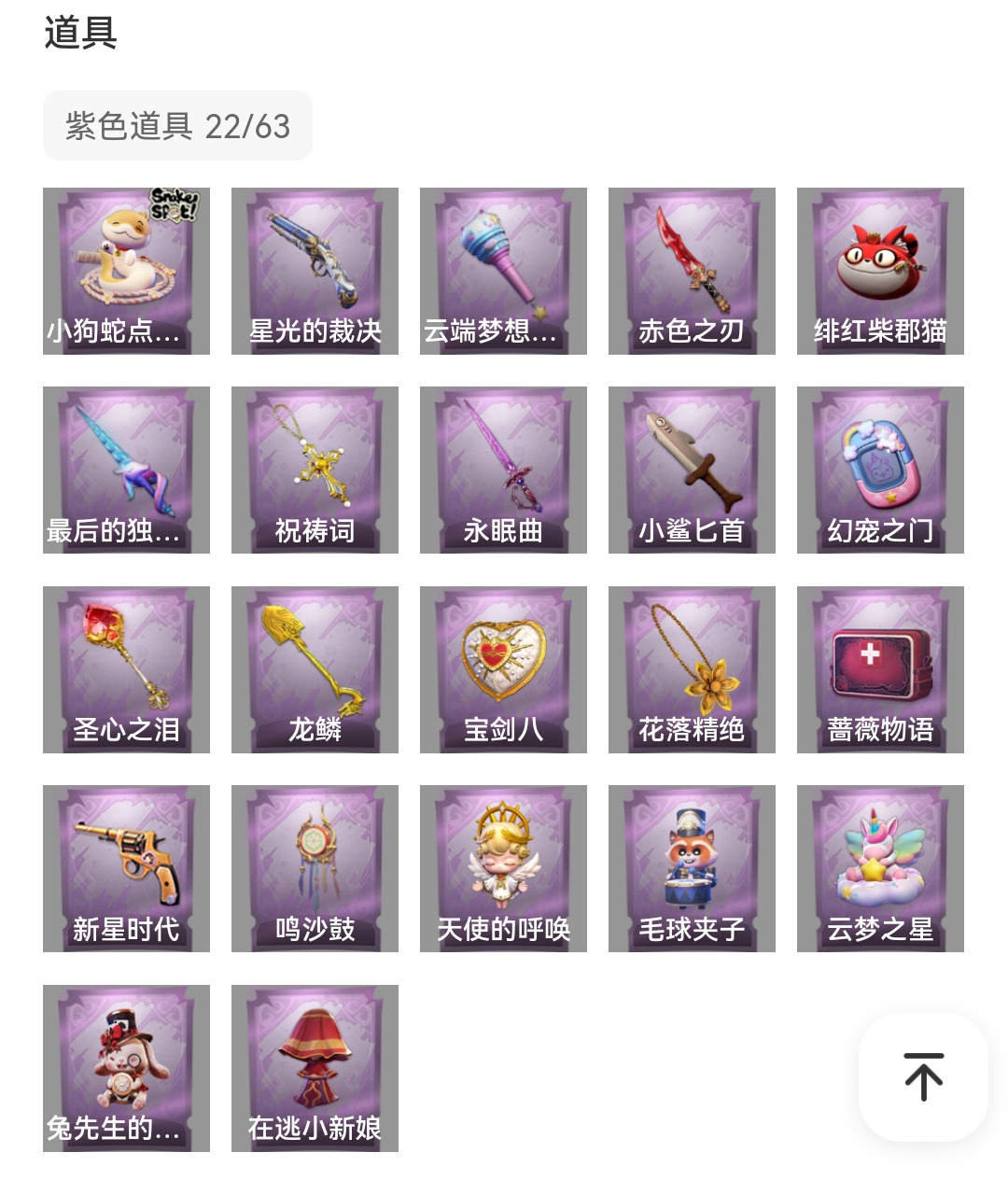Open the 花落精绝 item tile
This screenshot has height=1180, width=1008.
[692, 669]
